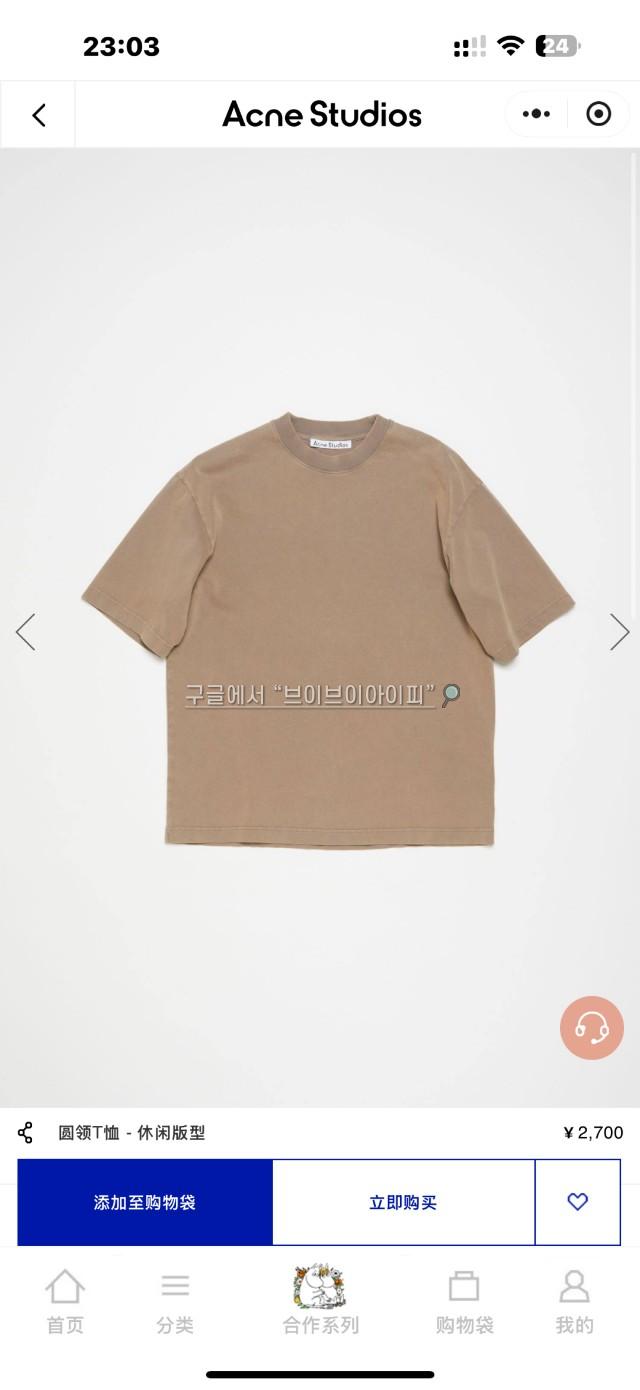The height and width of the screenshot is (1390, 640).
Task: Tap 添加至购物袋 to add to bag
Action: pos(145,1202)
